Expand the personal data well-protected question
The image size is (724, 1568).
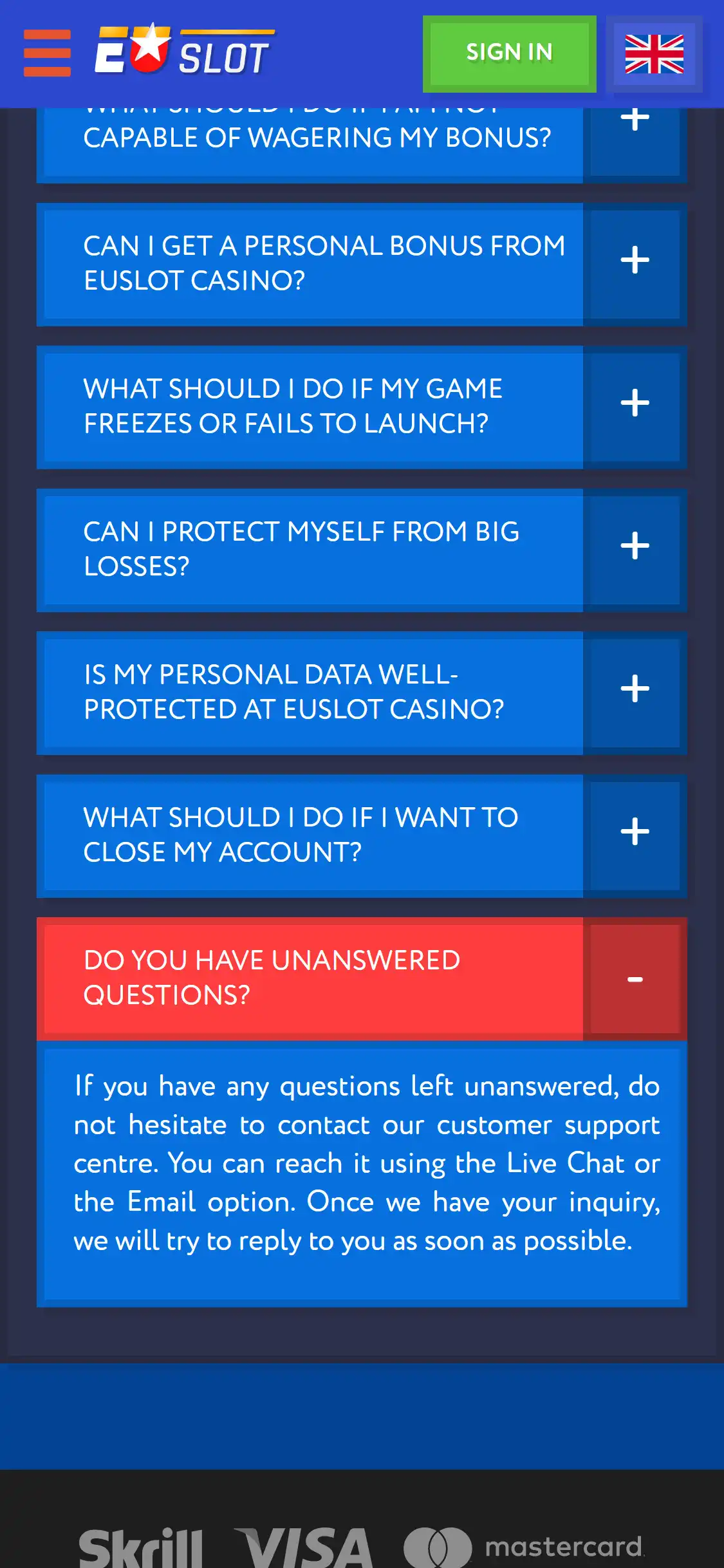tap(634, 689)
